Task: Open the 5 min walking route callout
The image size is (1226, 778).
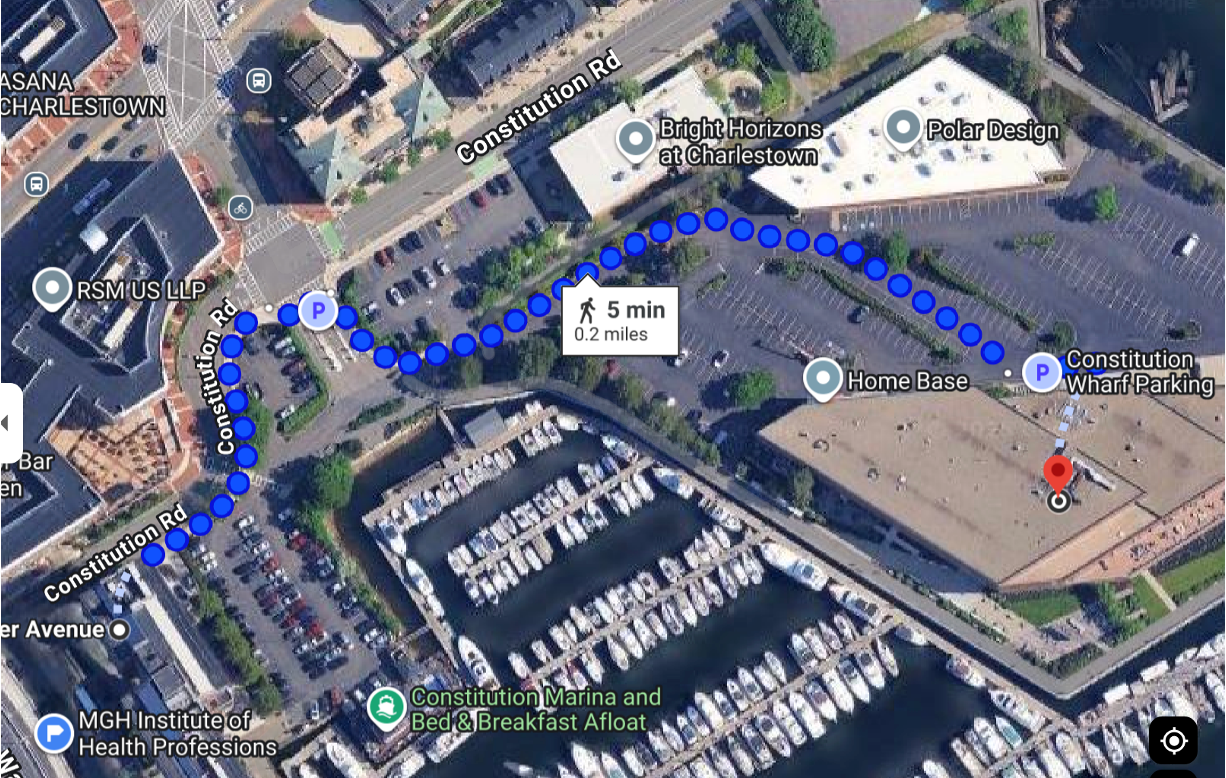Action: [x=620, y=320]
